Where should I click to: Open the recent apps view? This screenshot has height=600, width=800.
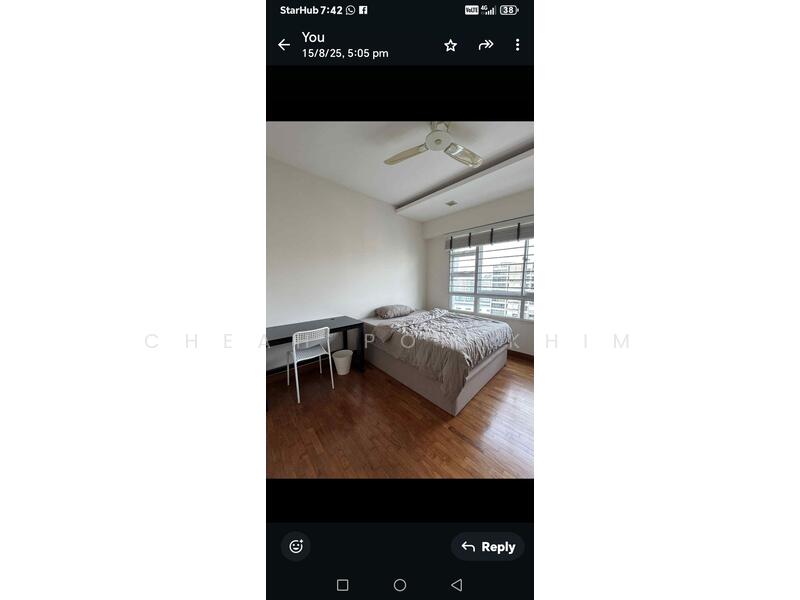point(343,585)
